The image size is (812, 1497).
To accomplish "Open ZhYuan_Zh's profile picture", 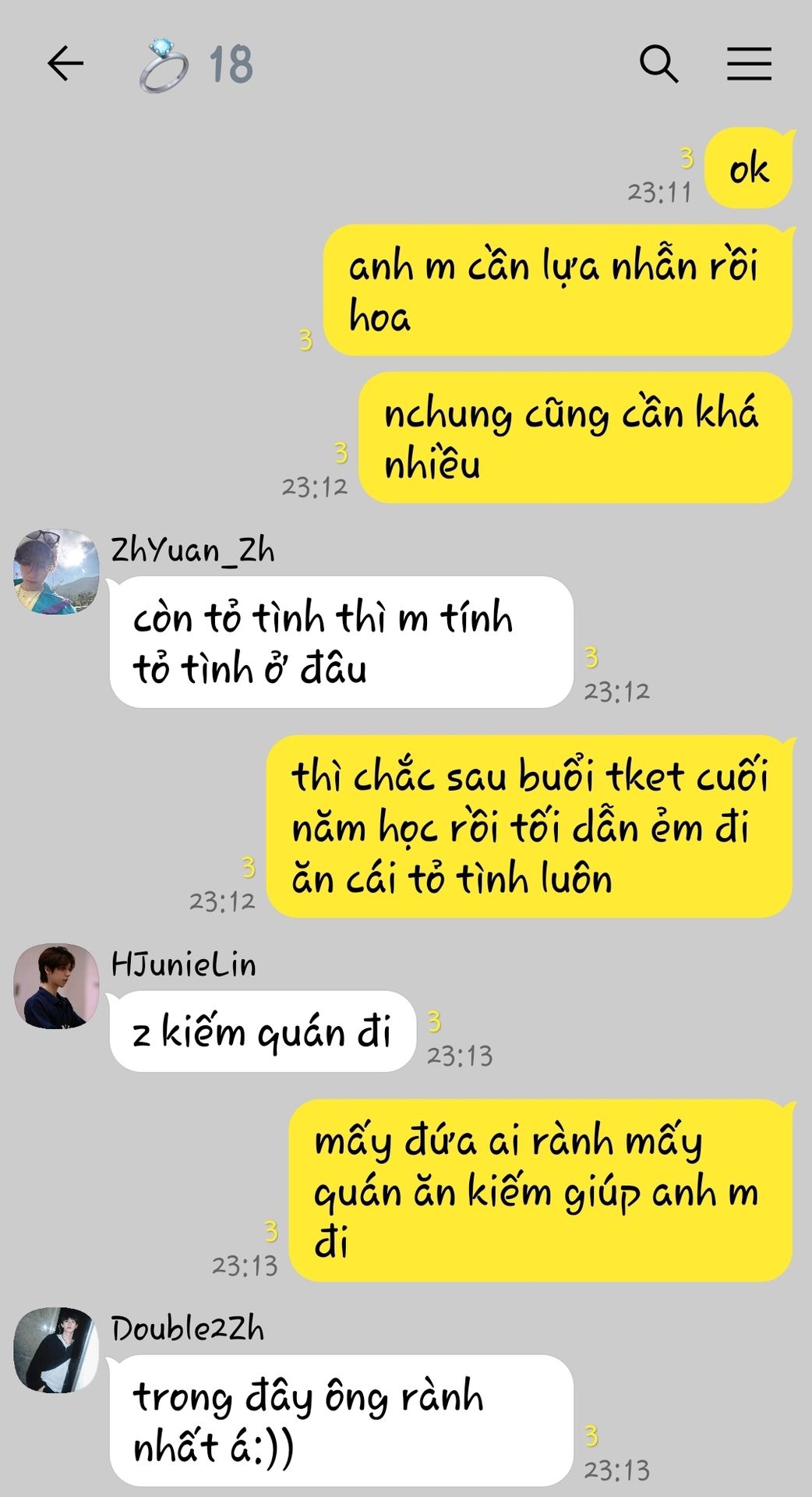I will pyautogui.click(x=56, y=572).
